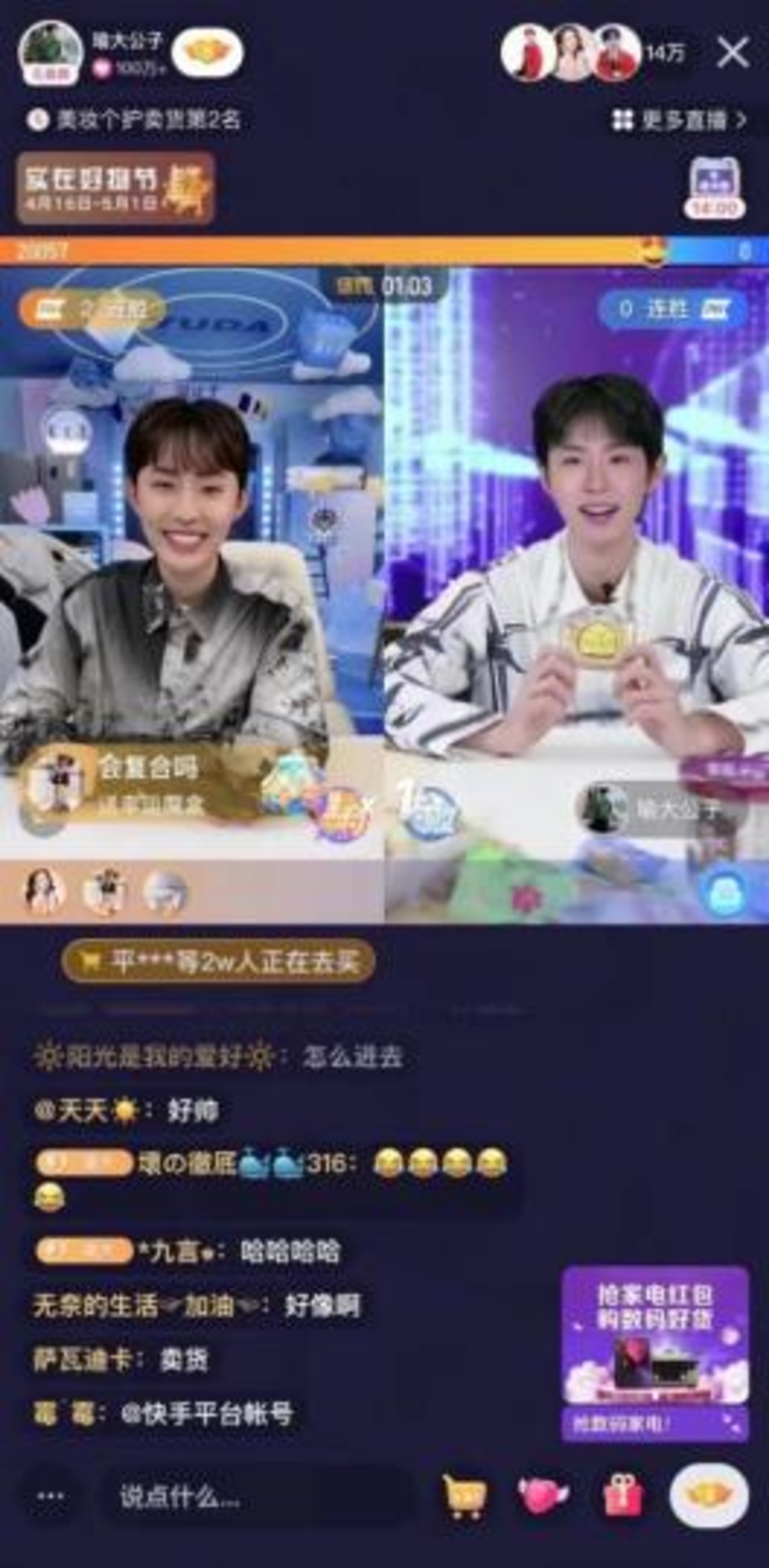Tap the gold ingot button at bottom

(708, 1497)
